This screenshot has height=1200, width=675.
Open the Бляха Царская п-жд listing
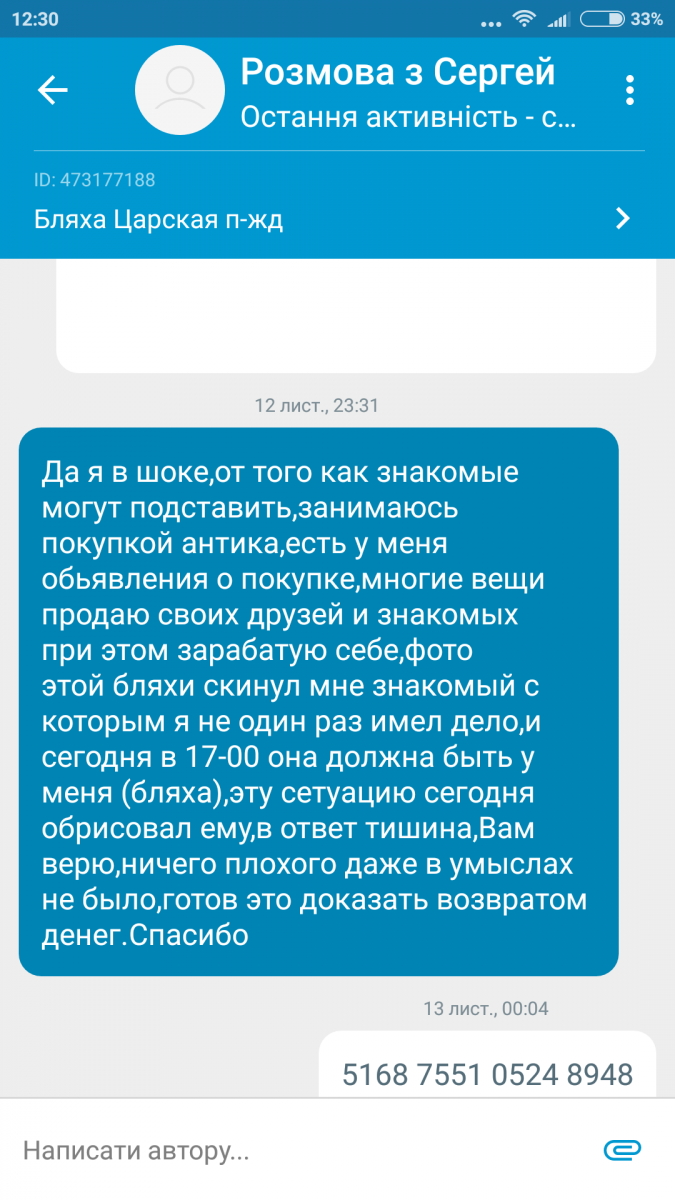(337, 219)
